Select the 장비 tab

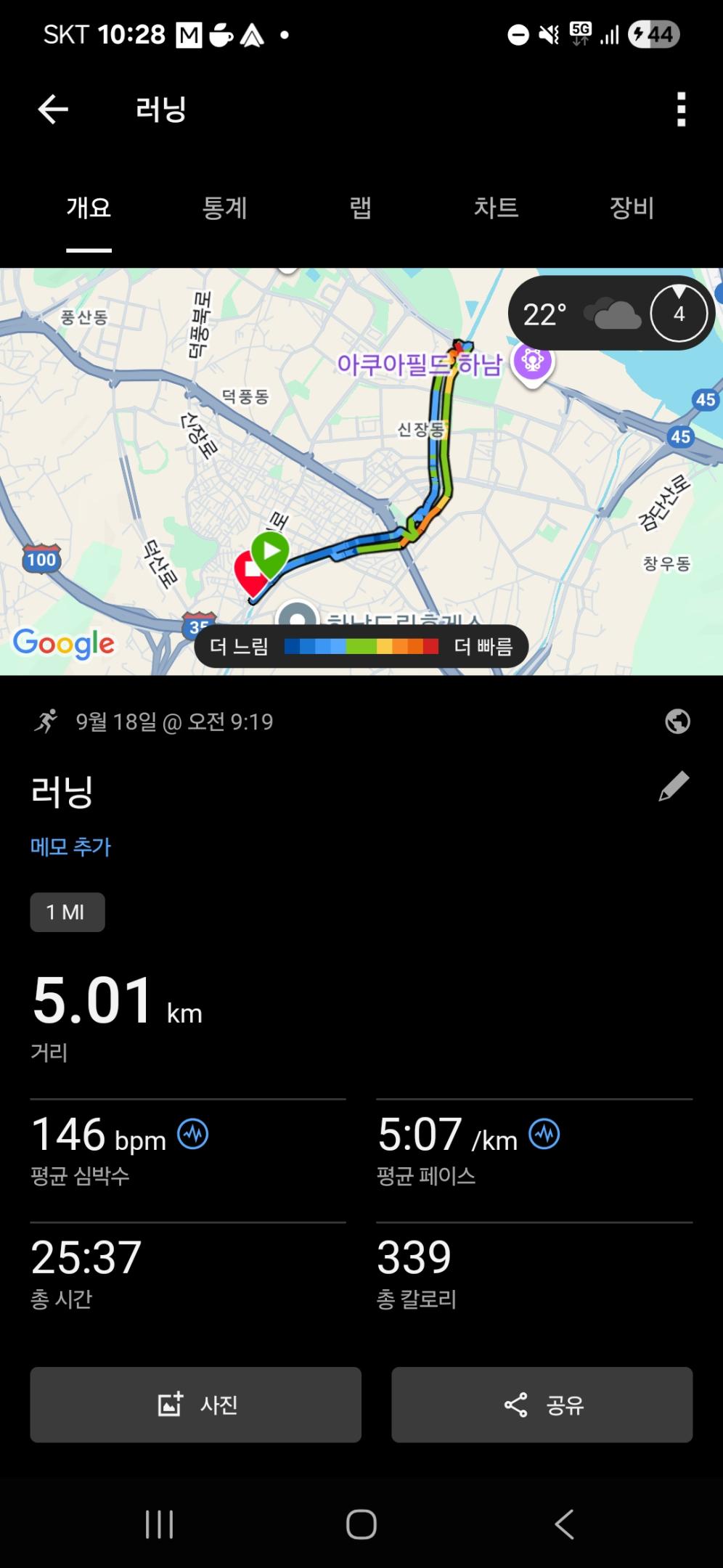point(632,208)
